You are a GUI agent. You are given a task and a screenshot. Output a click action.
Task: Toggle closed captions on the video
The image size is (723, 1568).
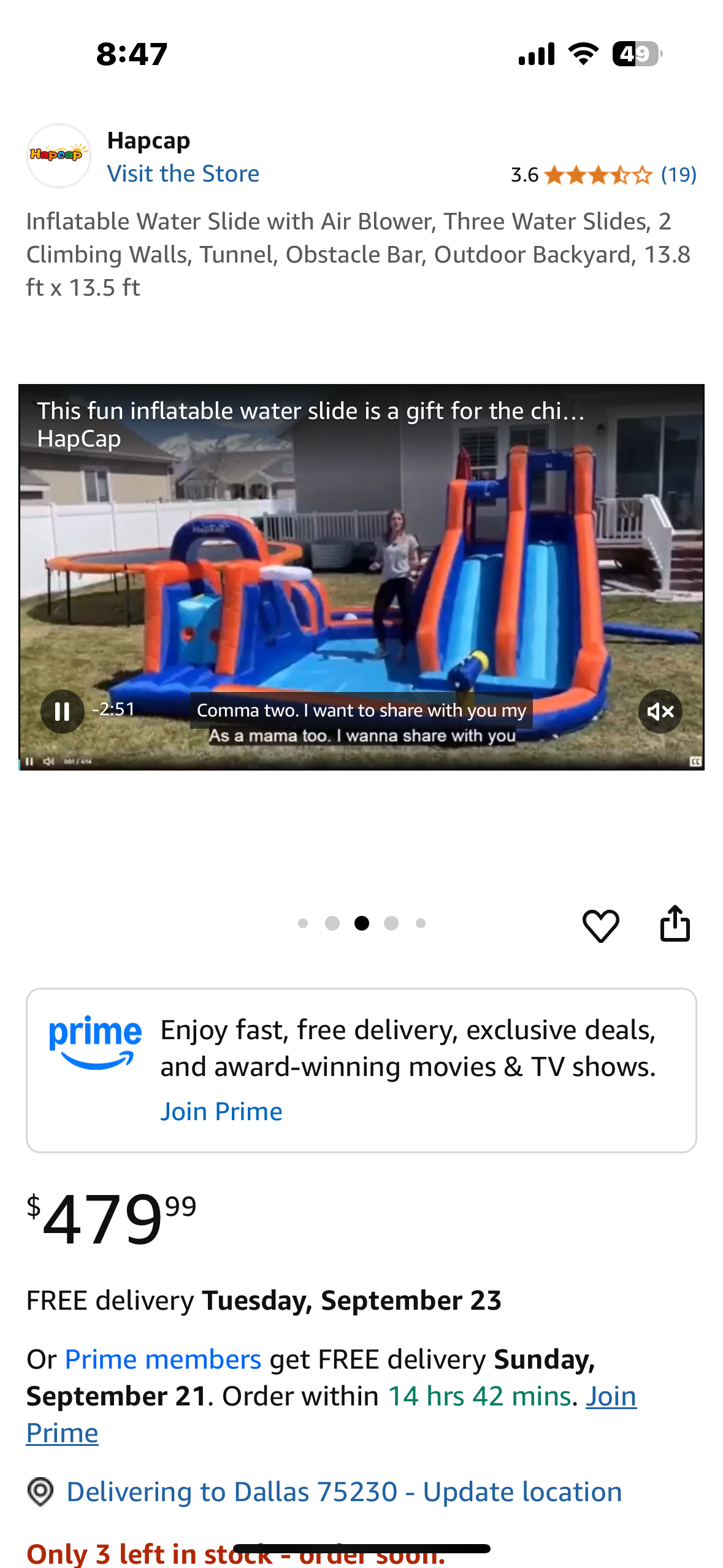tap(695, 761)
